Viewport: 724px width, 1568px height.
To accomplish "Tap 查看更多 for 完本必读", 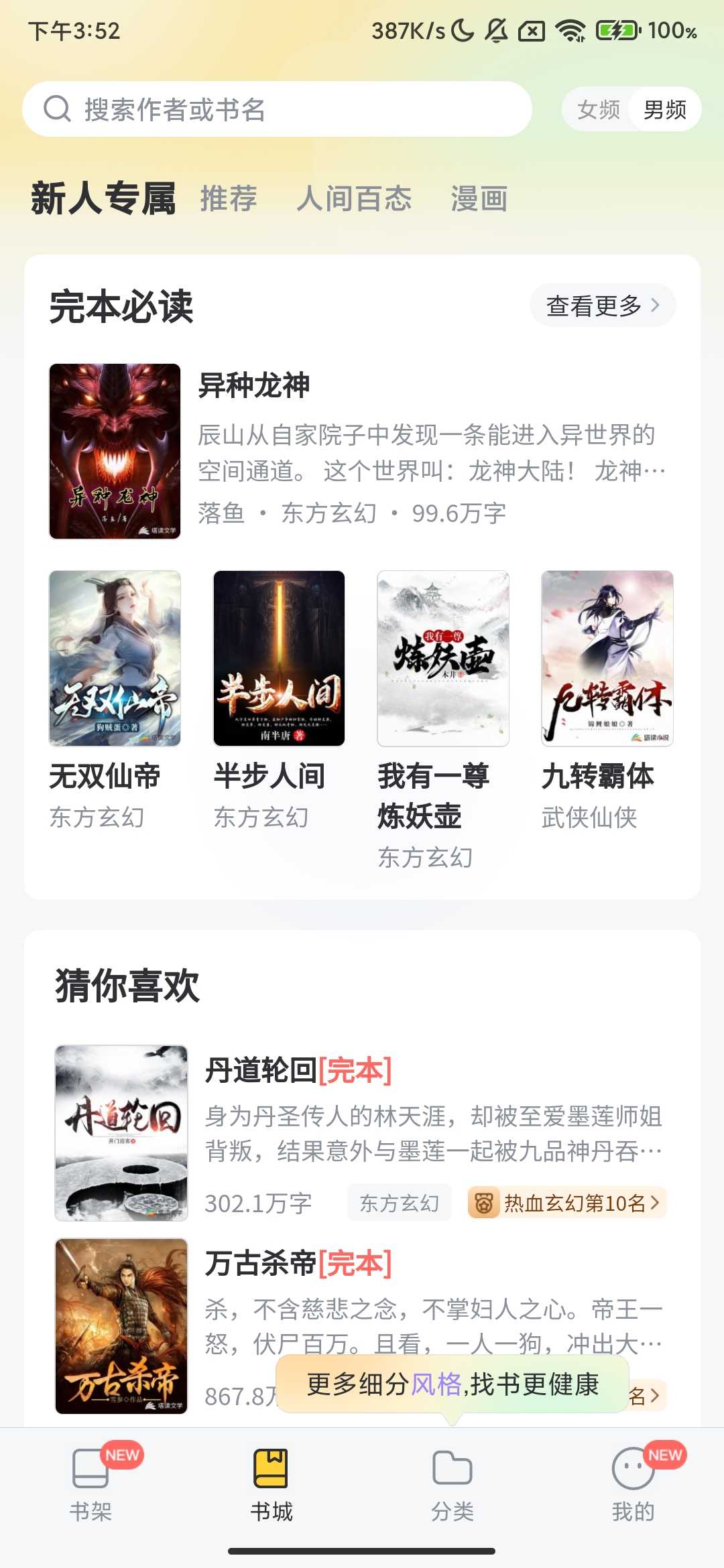I will coord(602,306).
